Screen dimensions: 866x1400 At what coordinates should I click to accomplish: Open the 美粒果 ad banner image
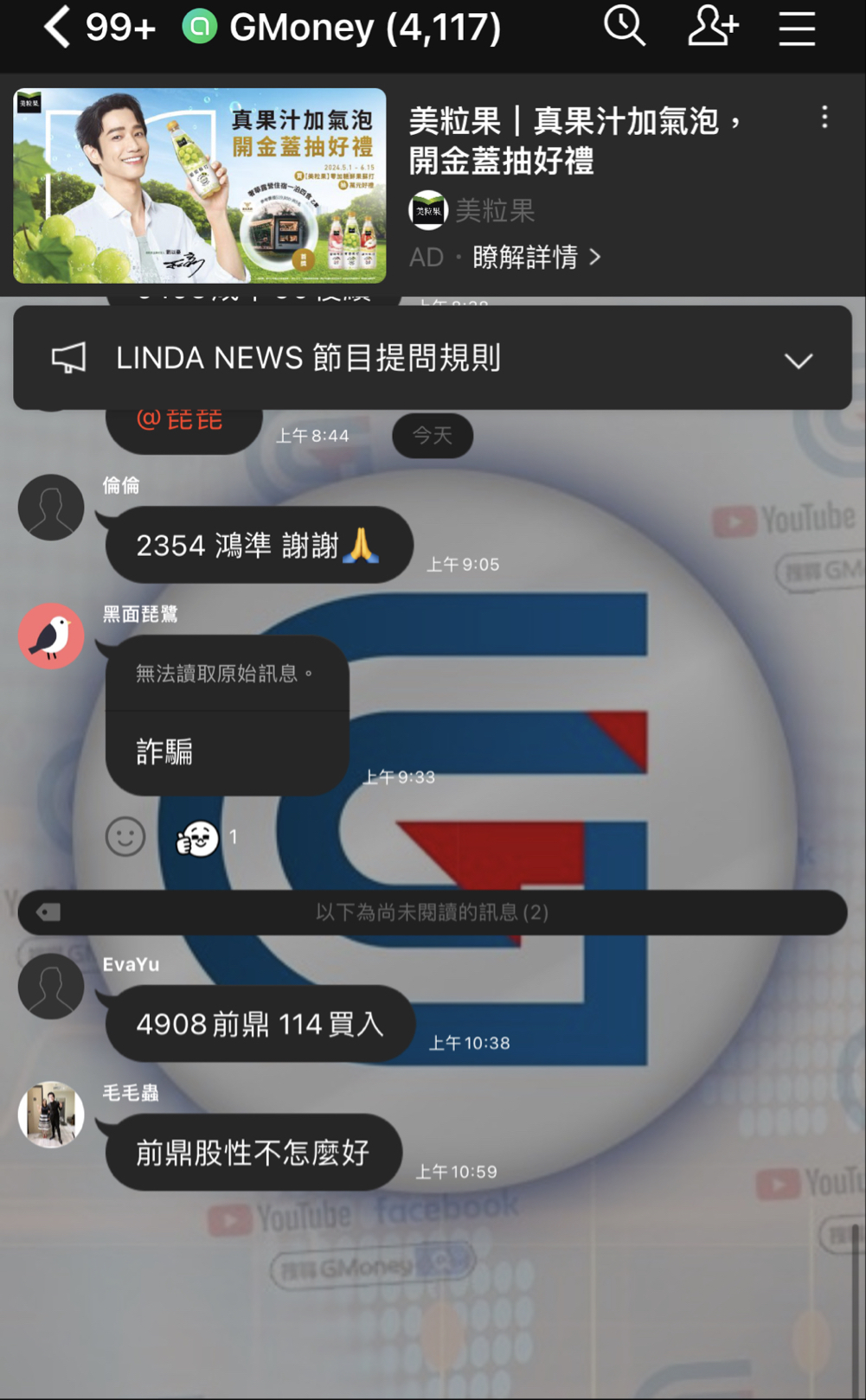(x=200, y=186)
